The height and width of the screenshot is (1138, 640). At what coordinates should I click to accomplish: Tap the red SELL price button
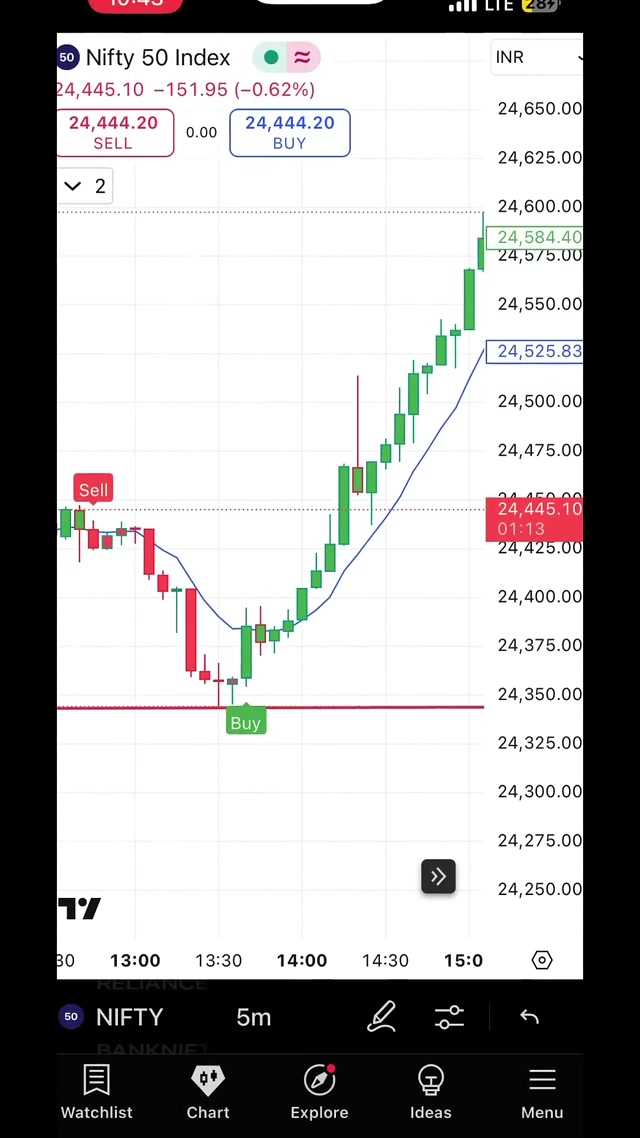pyautogui.click(x=113, y=133)
